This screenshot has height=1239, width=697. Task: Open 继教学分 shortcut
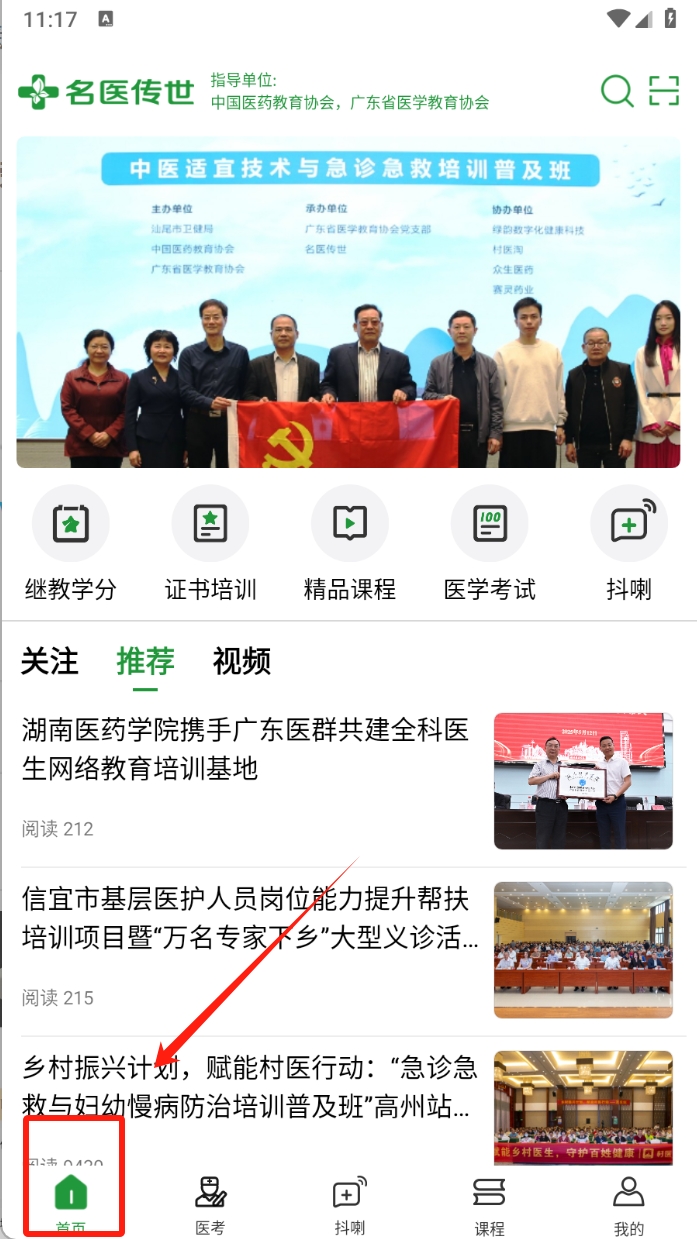pyautogui.click(x=70, y=546)
